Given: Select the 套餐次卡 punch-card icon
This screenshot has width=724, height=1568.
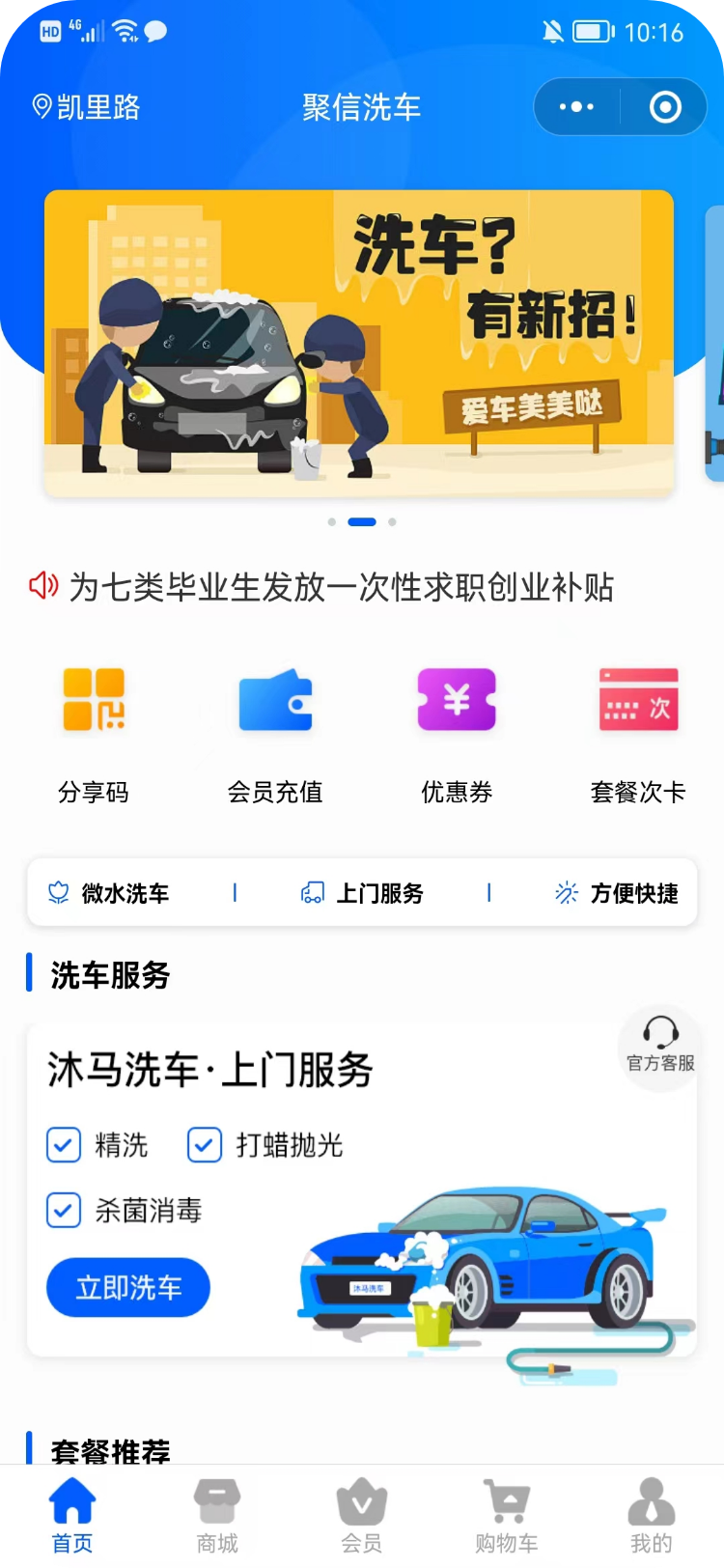Looking at the screenshot, I should 638,700.
